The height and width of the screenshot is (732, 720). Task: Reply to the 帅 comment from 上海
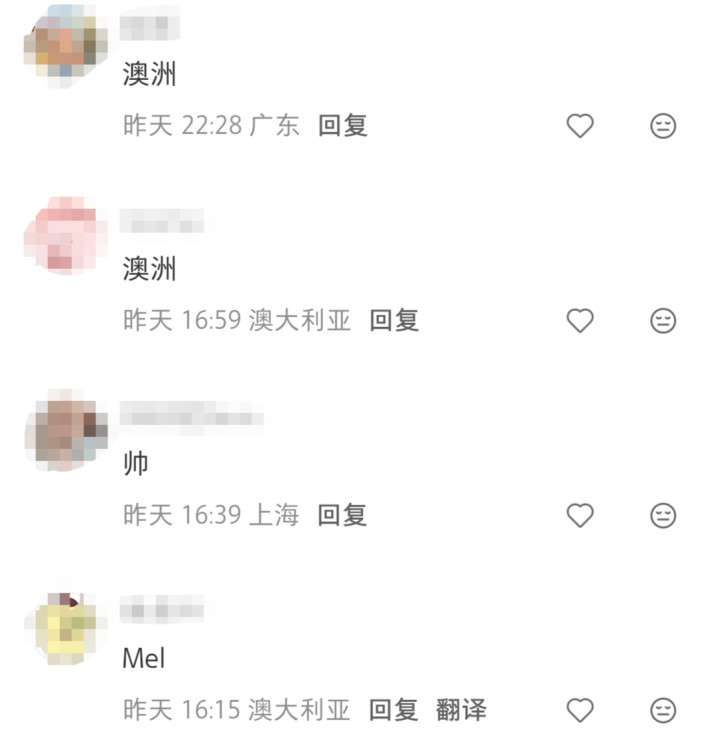pos(343,516)
